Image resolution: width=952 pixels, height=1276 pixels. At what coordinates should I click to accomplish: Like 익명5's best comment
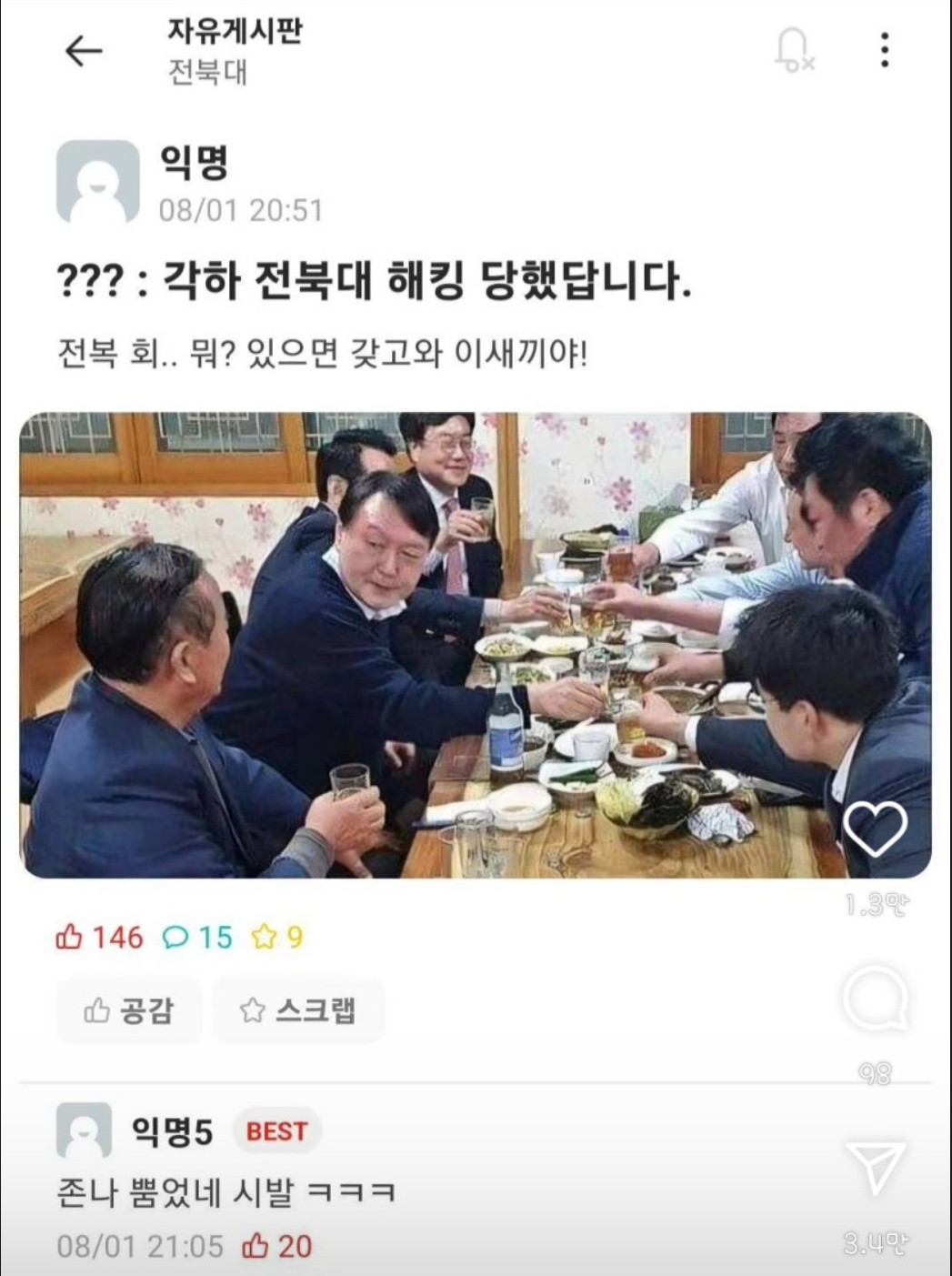click(256, 1246)
